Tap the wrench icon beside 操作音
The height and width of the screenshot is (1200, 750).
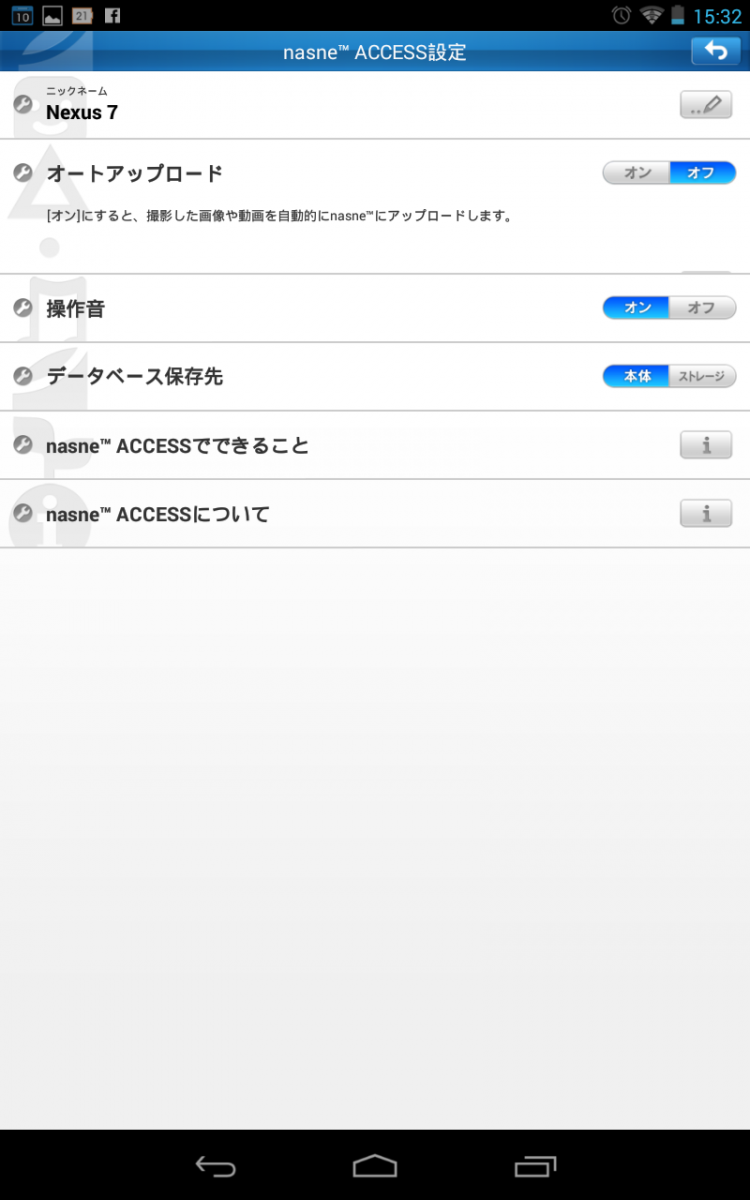click(21, 308)
